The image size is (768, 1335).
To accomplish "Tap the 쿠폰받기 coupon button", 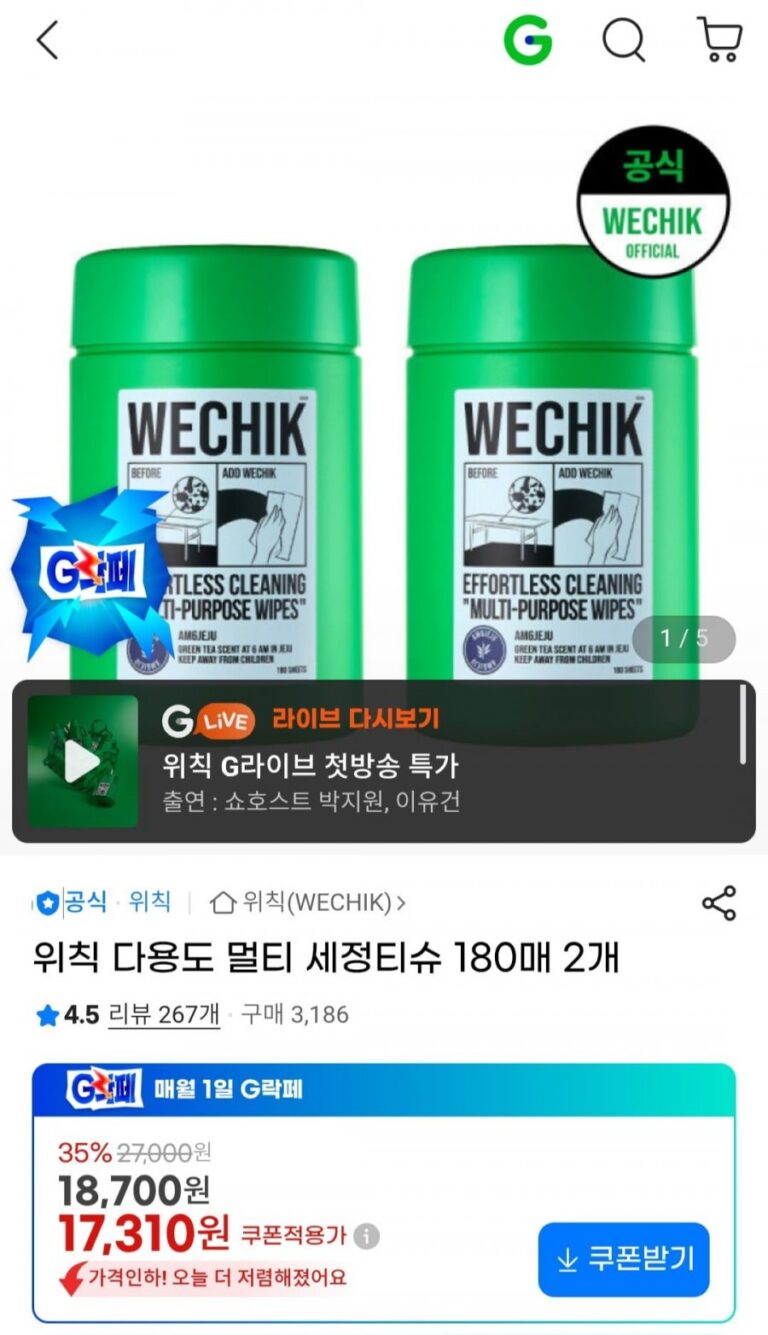I will 623,1259.
